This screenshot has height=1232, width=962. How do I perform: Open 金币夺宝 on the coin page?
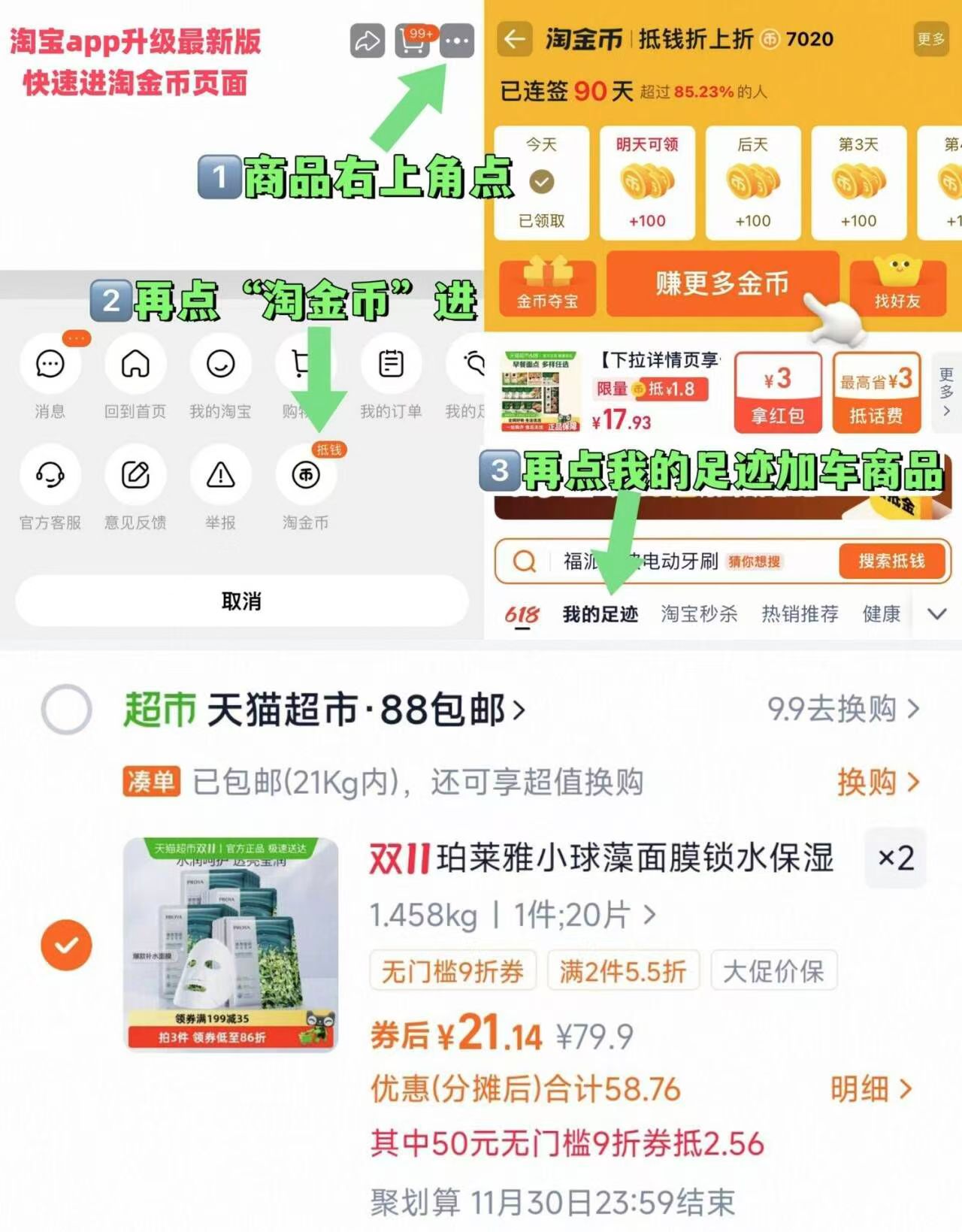click(x=549, y=286)
